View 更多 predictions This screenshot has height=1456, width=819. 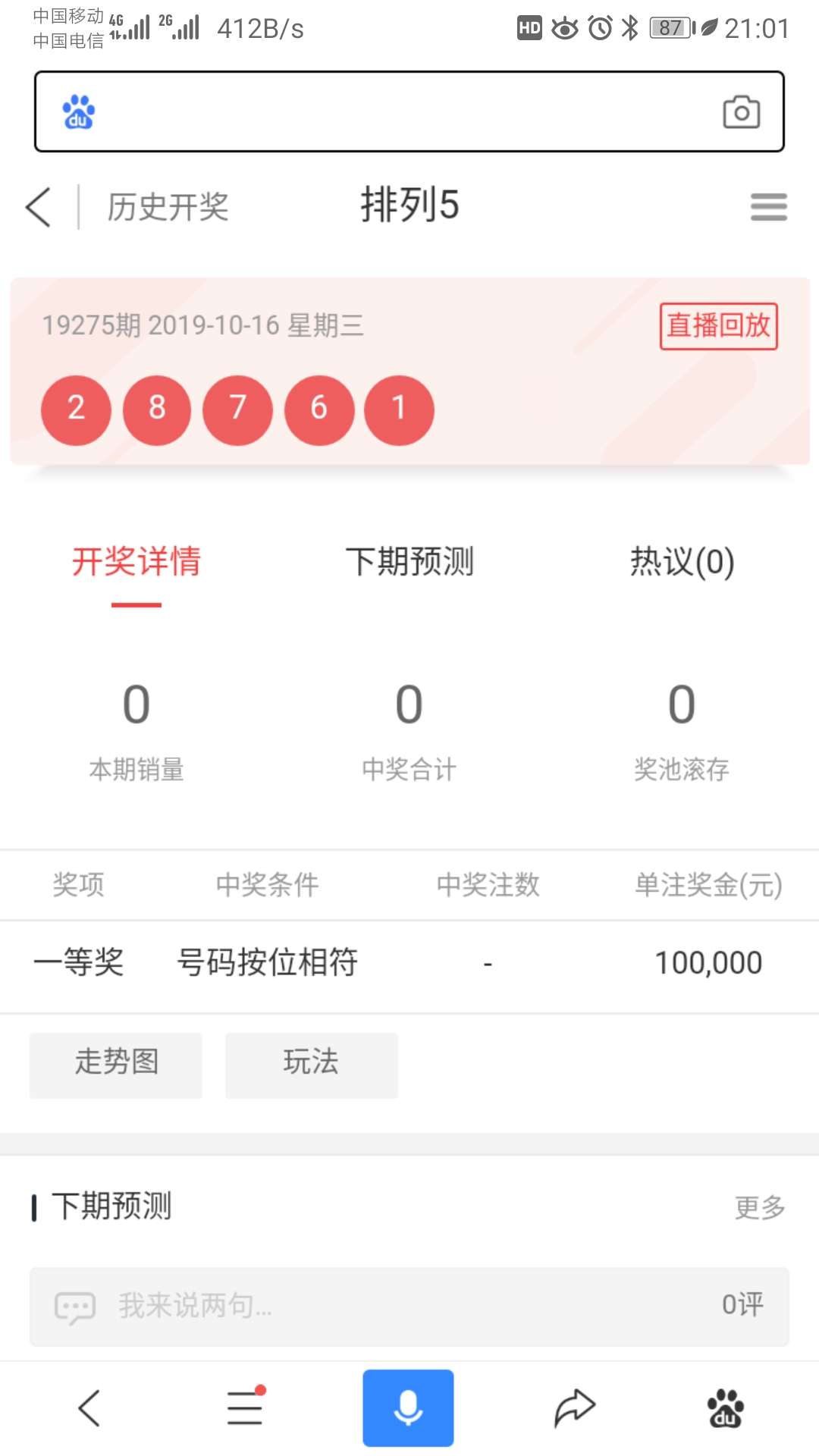point(760,1207)
